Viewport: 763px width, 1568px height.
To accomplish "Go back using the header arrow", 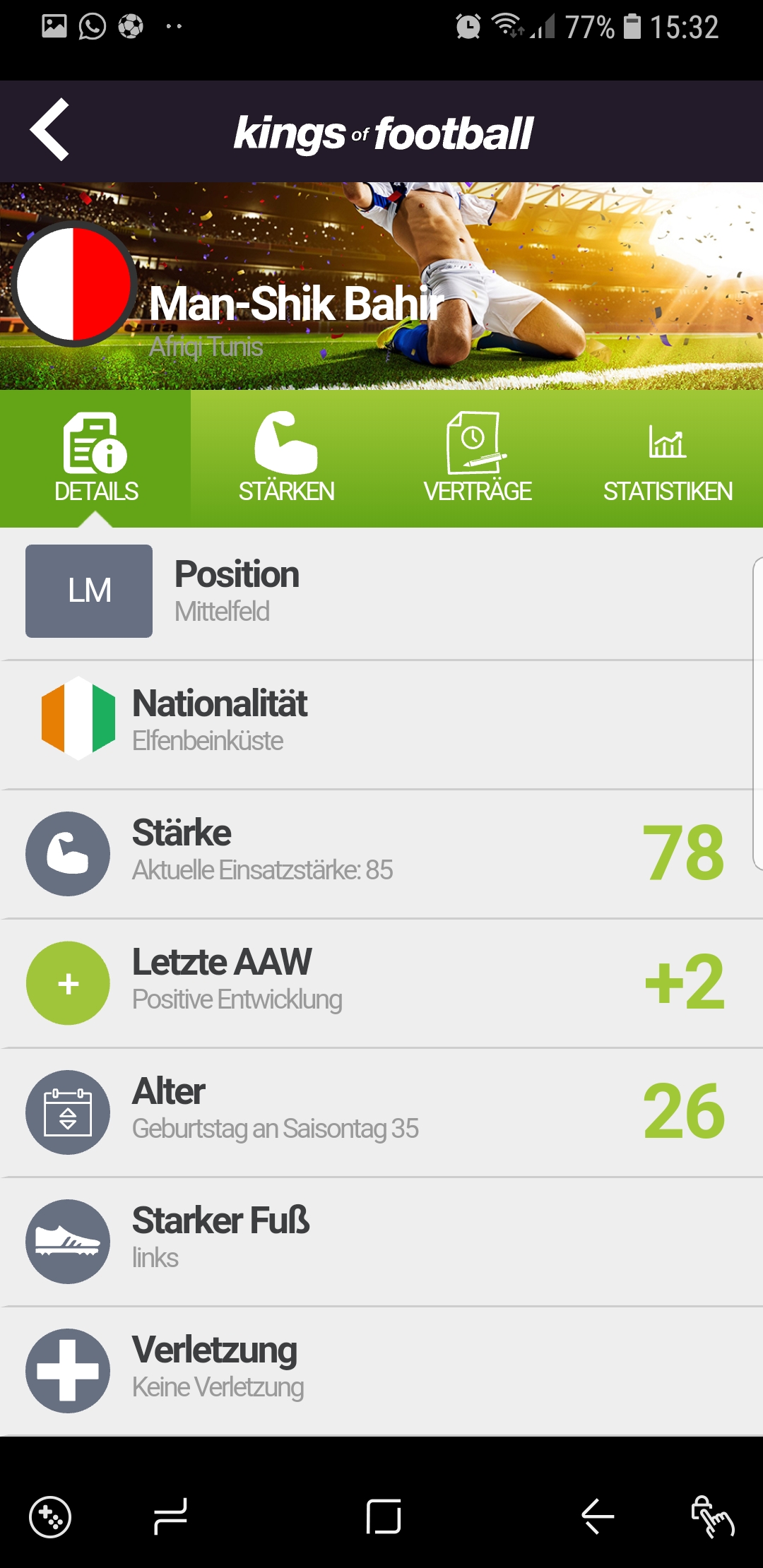I will (x=49, y=130).
